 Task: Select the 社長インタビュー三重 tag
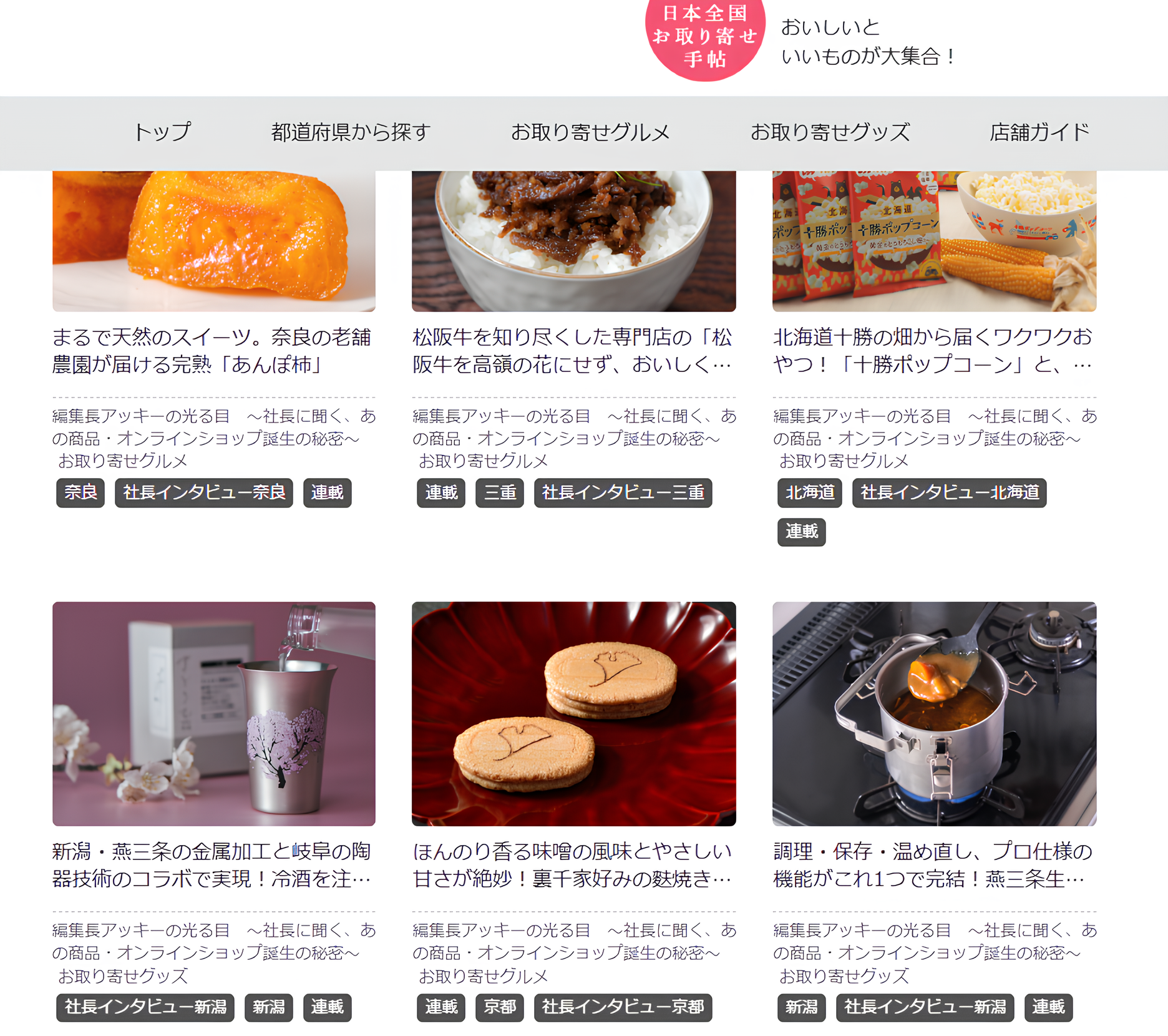click(x=623, y=492)
